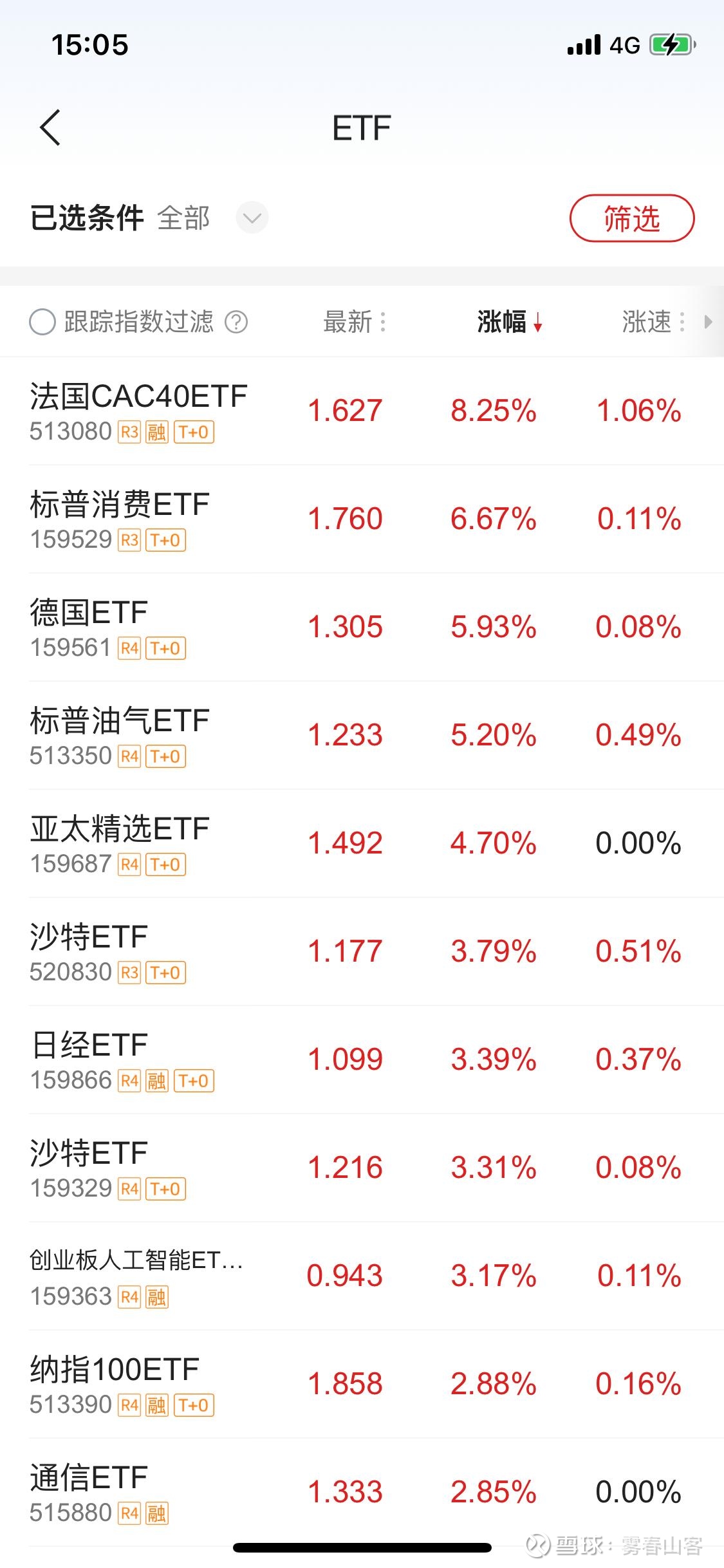The image size is (724, 1568).
Task: Select the 涨幅 column header
Action: pyautogui.click(x=502, y=322)
